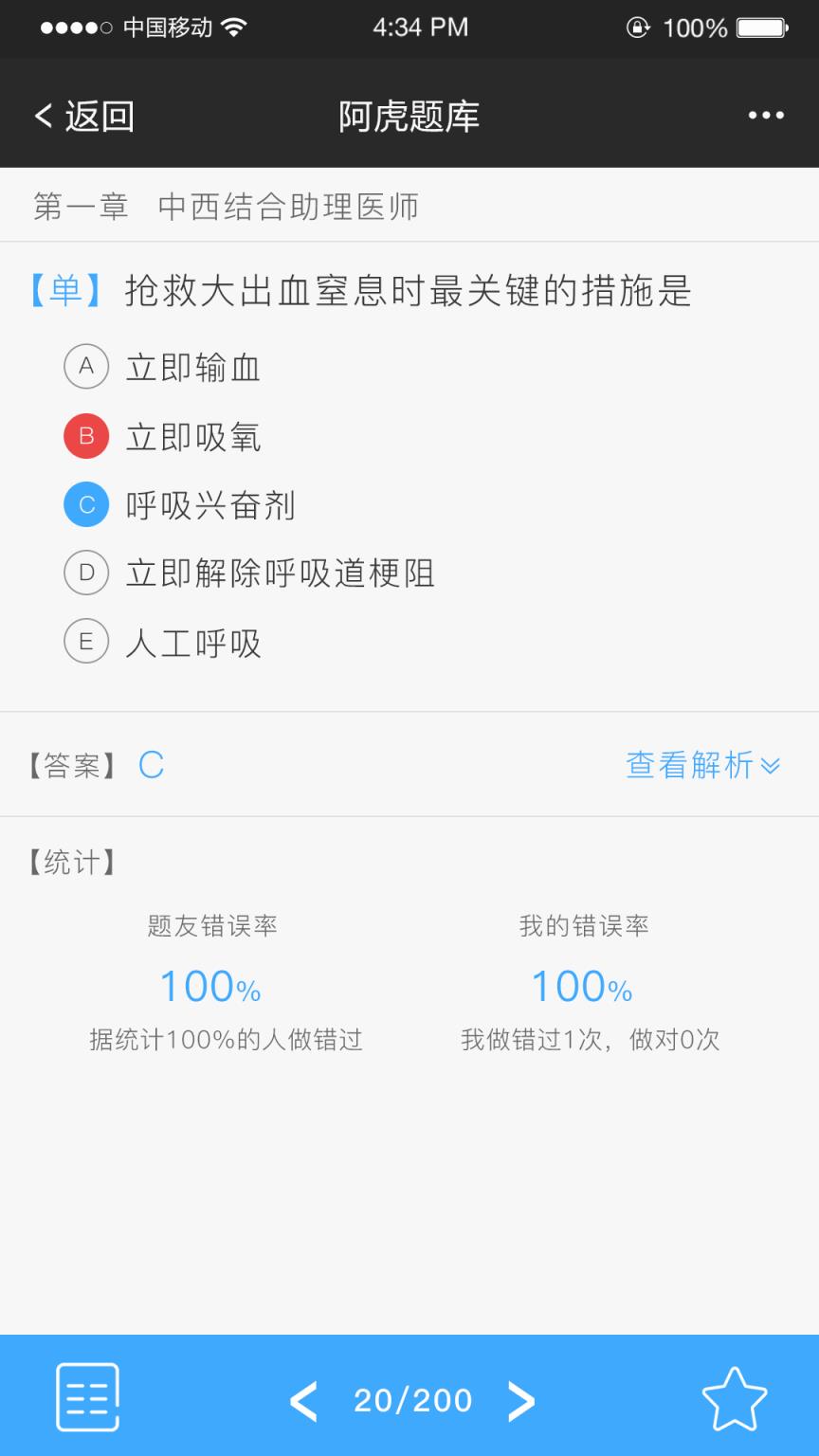The image size is (819, 1456).
Task: Tap the question counter 20/200
Action: 411,1400
